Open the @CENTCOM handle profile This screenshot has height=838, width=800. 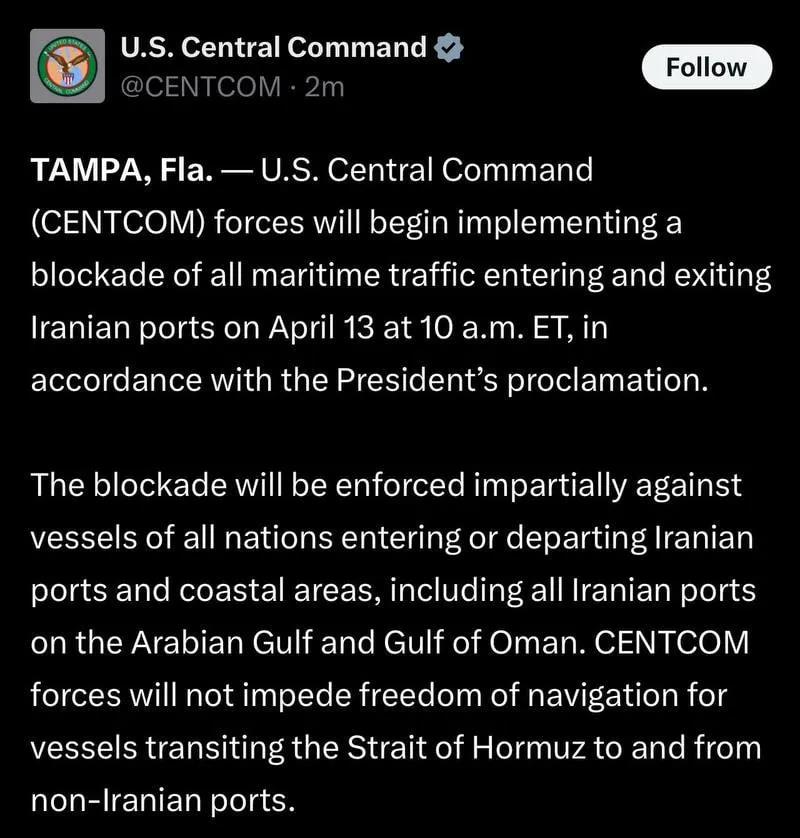(x=200, y=87)
